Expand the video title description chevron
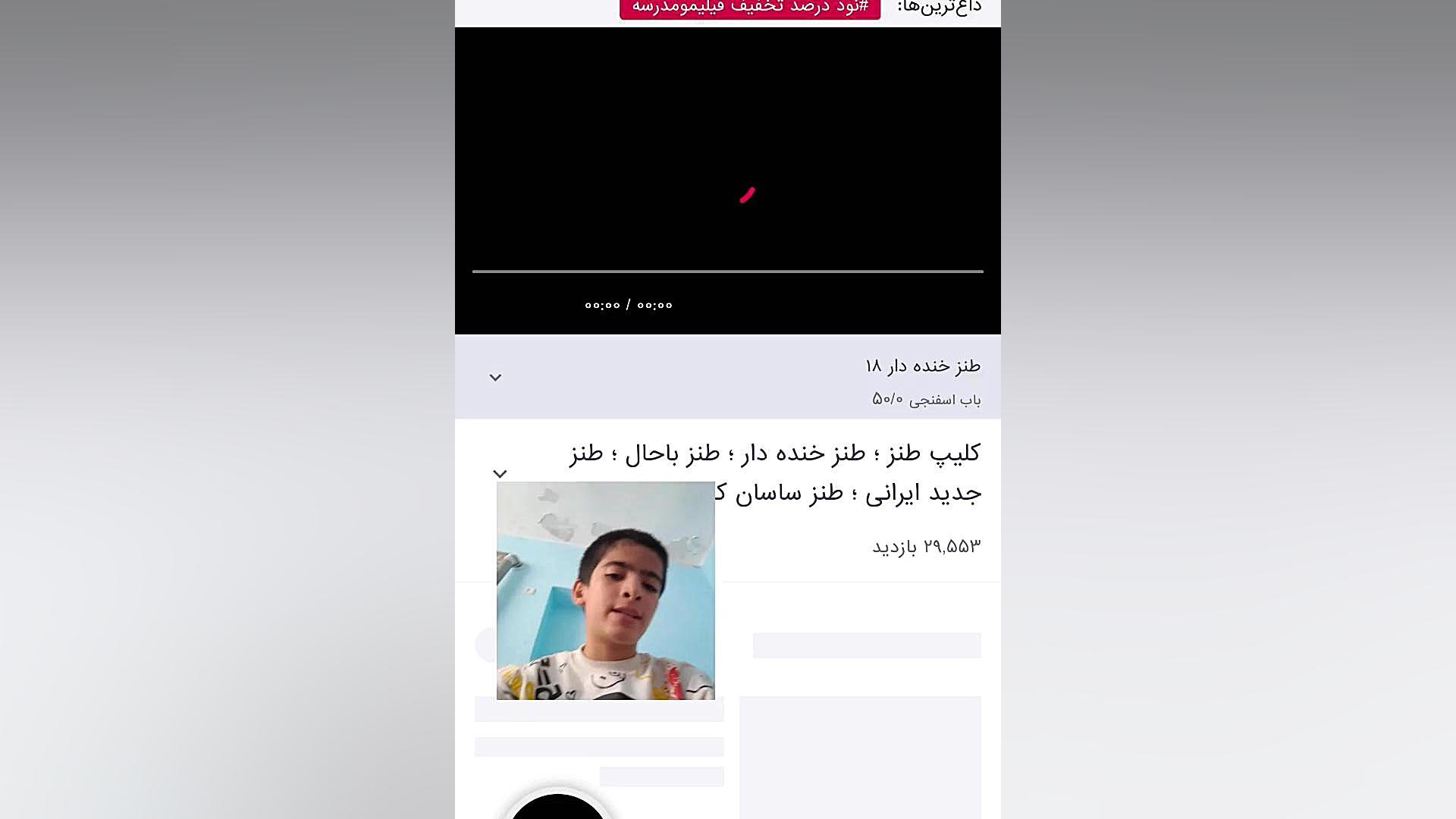Image resolution: width=1456 pixels, height=819 pixels. [500, 474]
